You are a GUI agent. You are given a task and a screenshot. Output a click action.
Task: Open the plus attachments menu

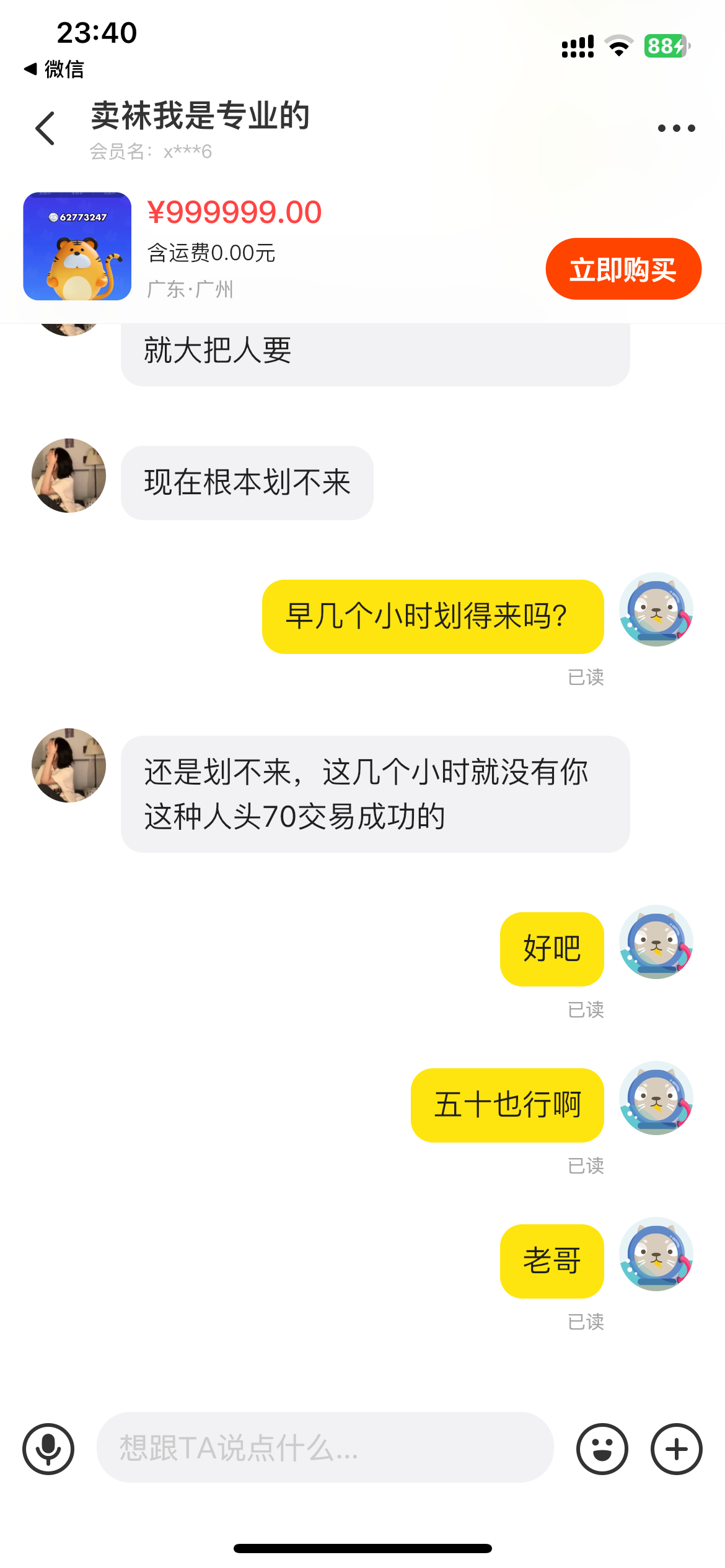coord(676,1449)
